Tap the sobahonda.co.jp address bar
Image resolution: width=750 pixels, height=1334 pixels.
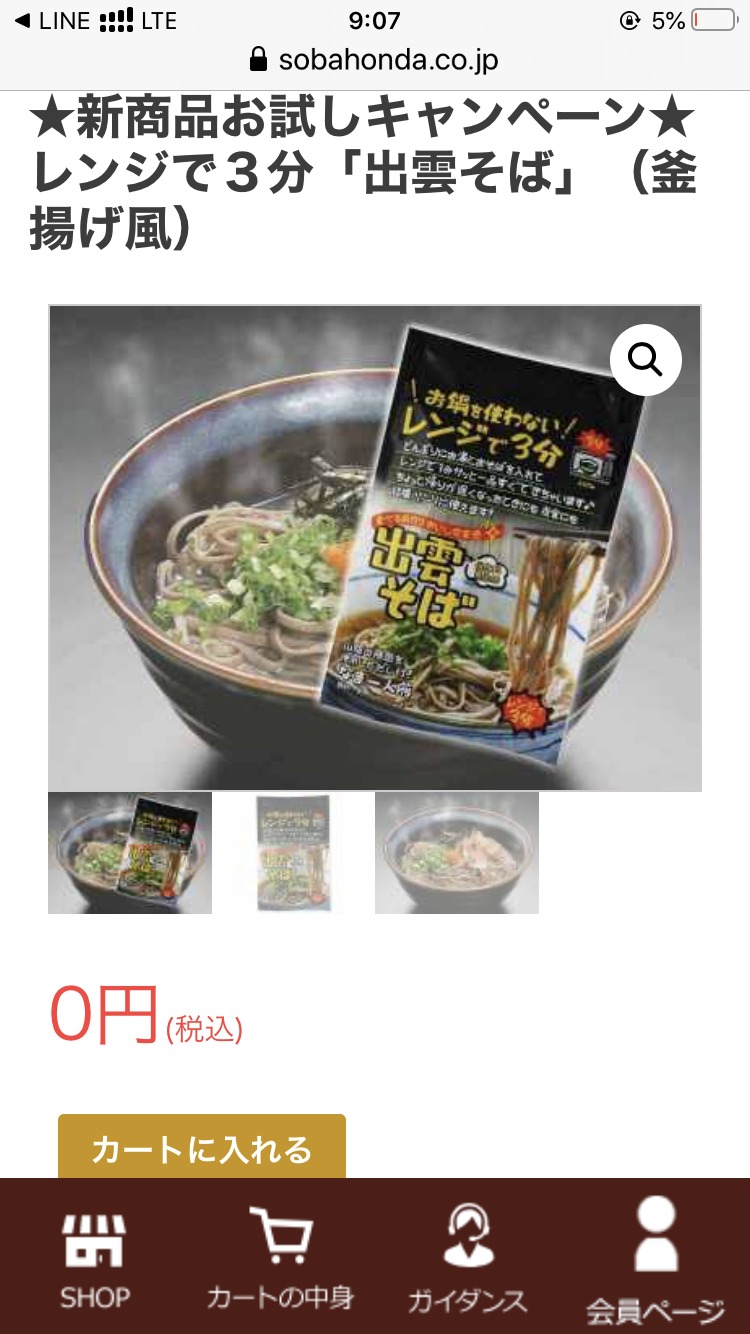click(x=375, y=60)
